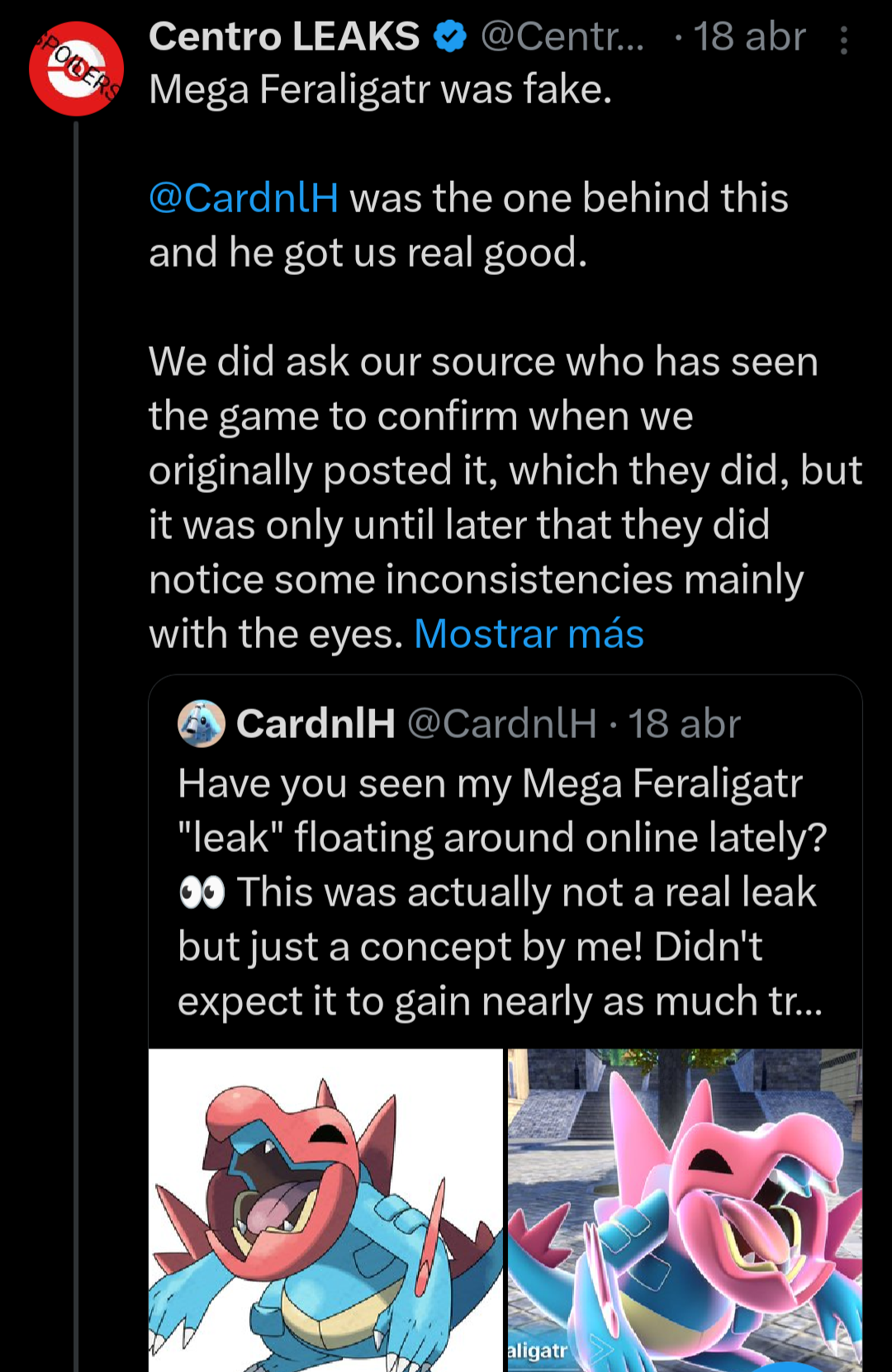Open the Centro LEAKS account name
Viewport: 892px width, 1372px height.
(x=284, y=37)
